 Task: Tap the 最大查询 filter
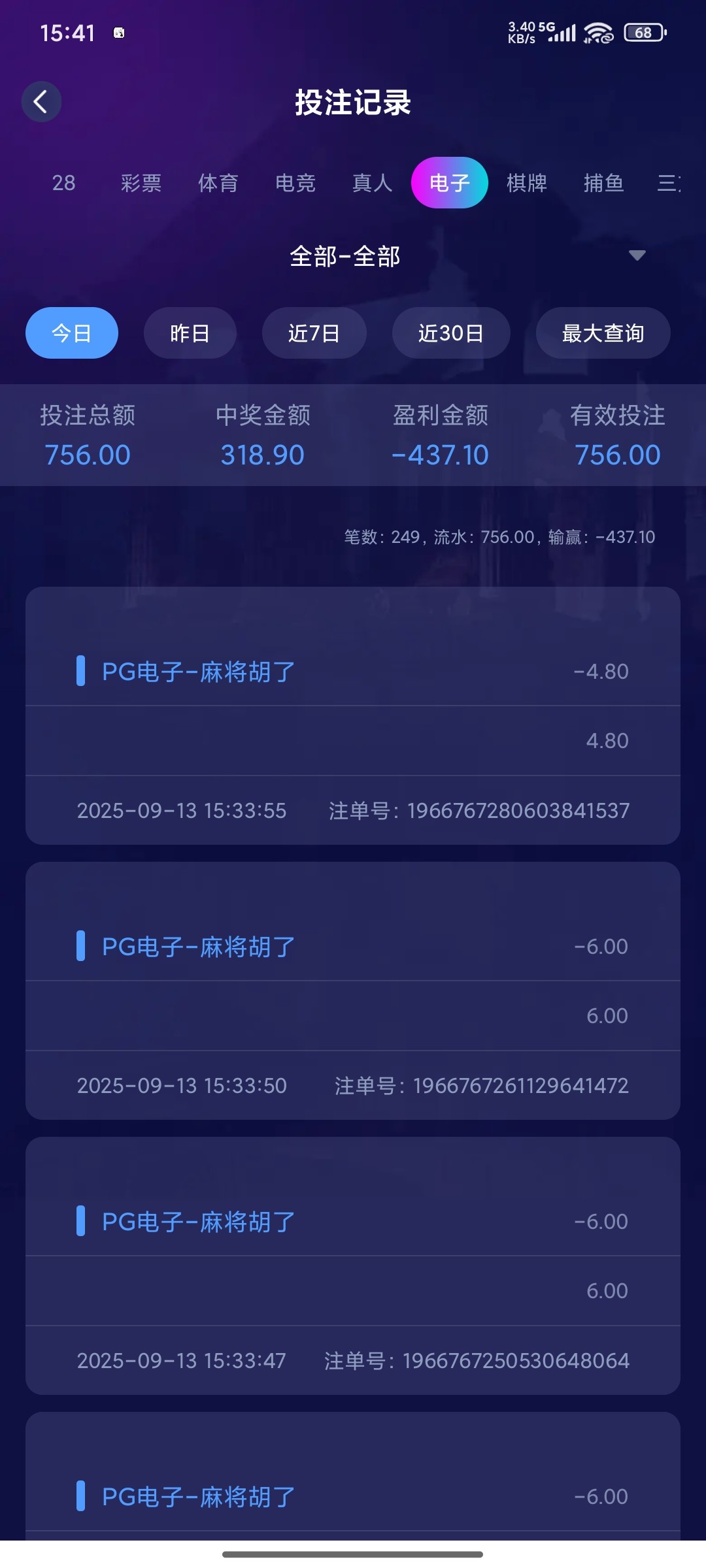coord(603,333)
